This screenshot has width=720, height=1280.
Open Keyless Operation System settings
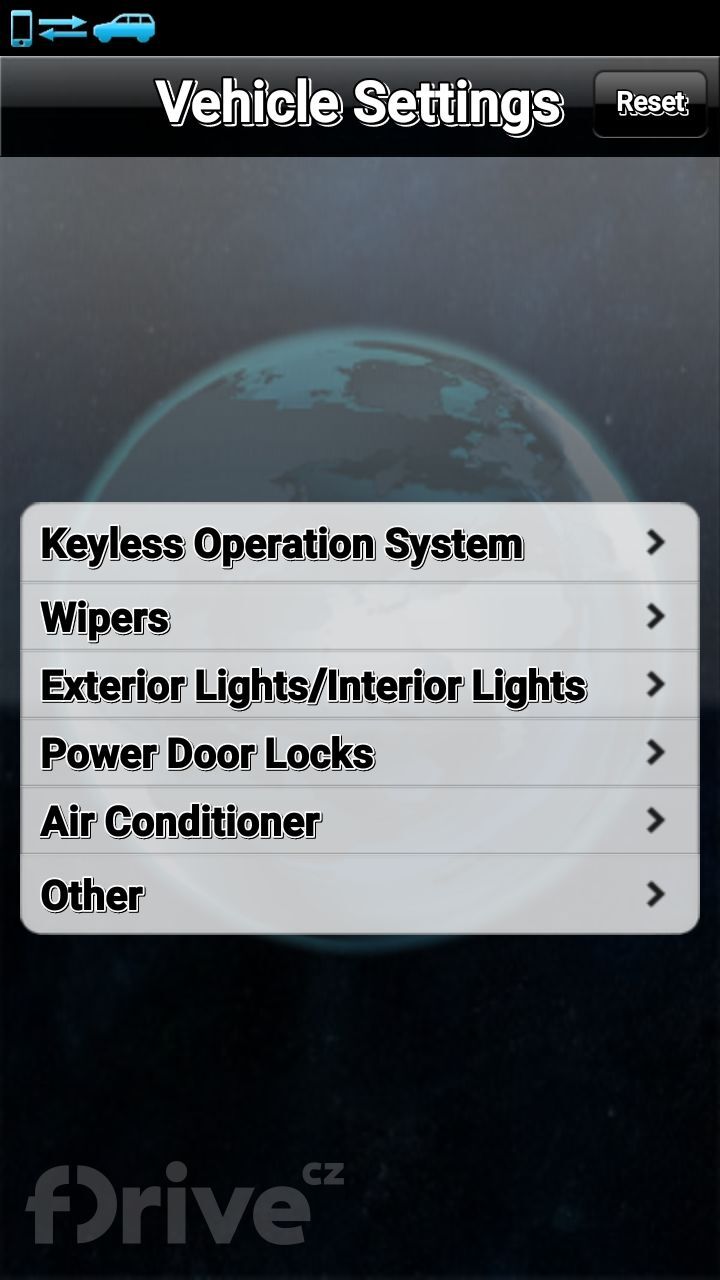[359, 544]
